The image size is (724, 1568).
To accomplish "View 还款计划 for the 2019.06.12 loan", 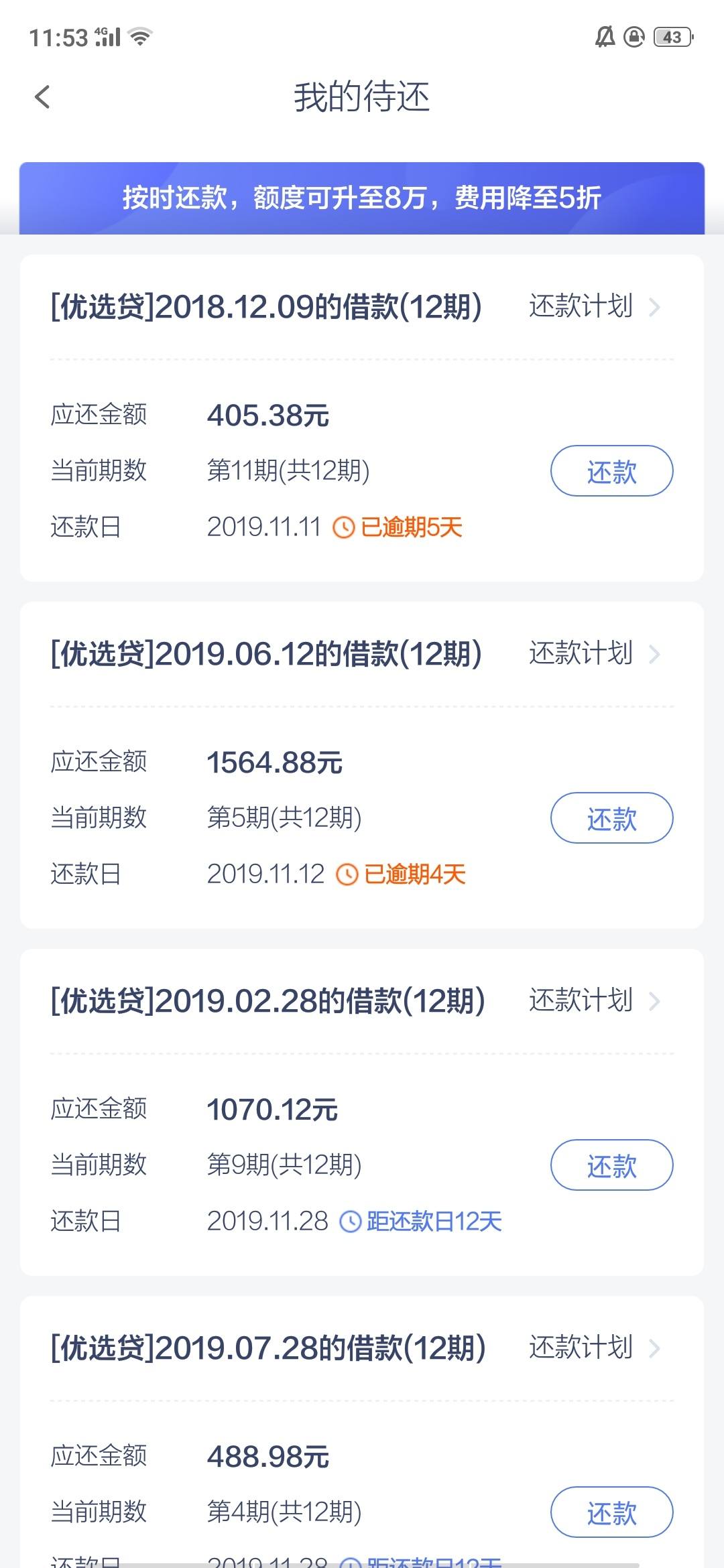I will pyautogui.click(x=595, y=654).
